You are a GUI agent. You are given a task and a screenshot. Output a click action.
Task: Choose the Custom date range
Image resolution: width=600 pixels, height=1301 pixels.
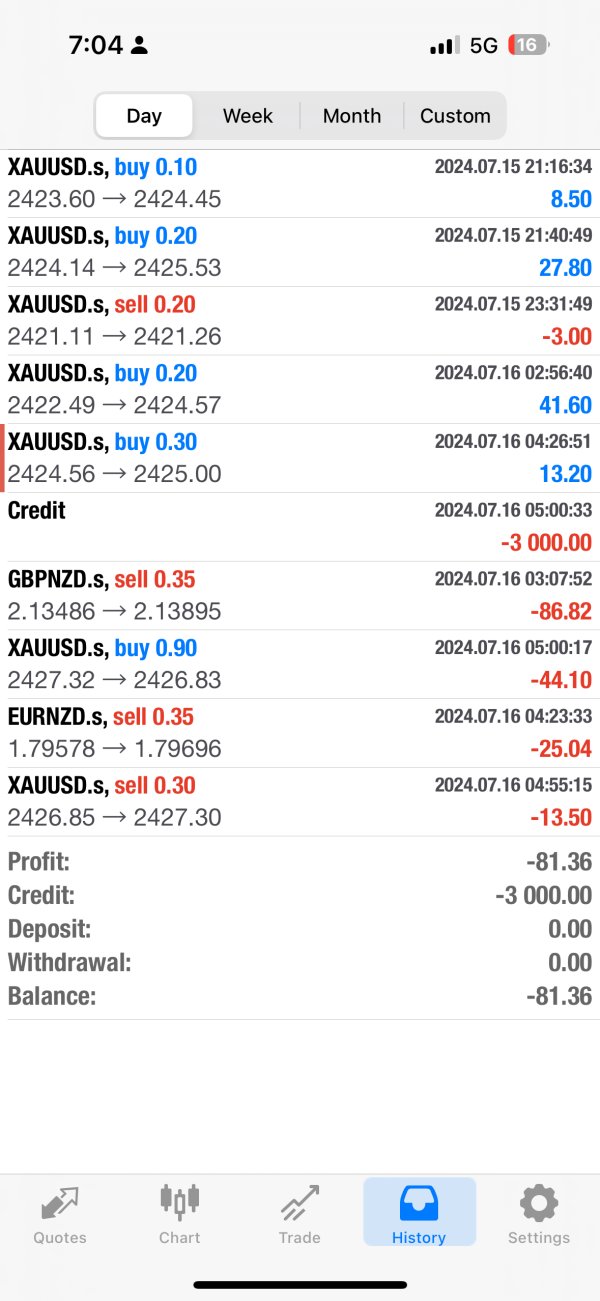click(455, 116)
